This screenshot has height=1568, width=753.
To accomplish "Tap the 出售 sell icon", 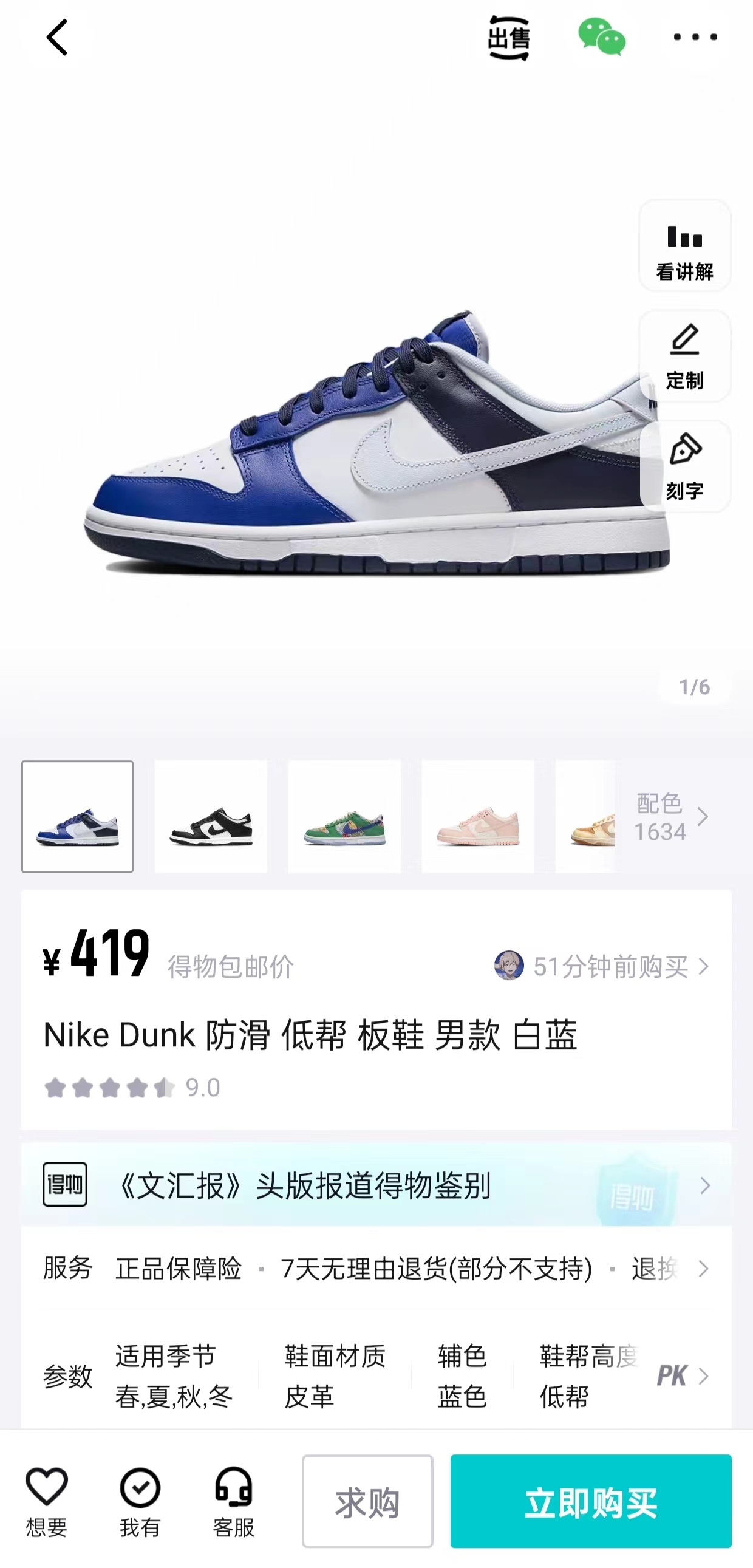I will (509, 38).
